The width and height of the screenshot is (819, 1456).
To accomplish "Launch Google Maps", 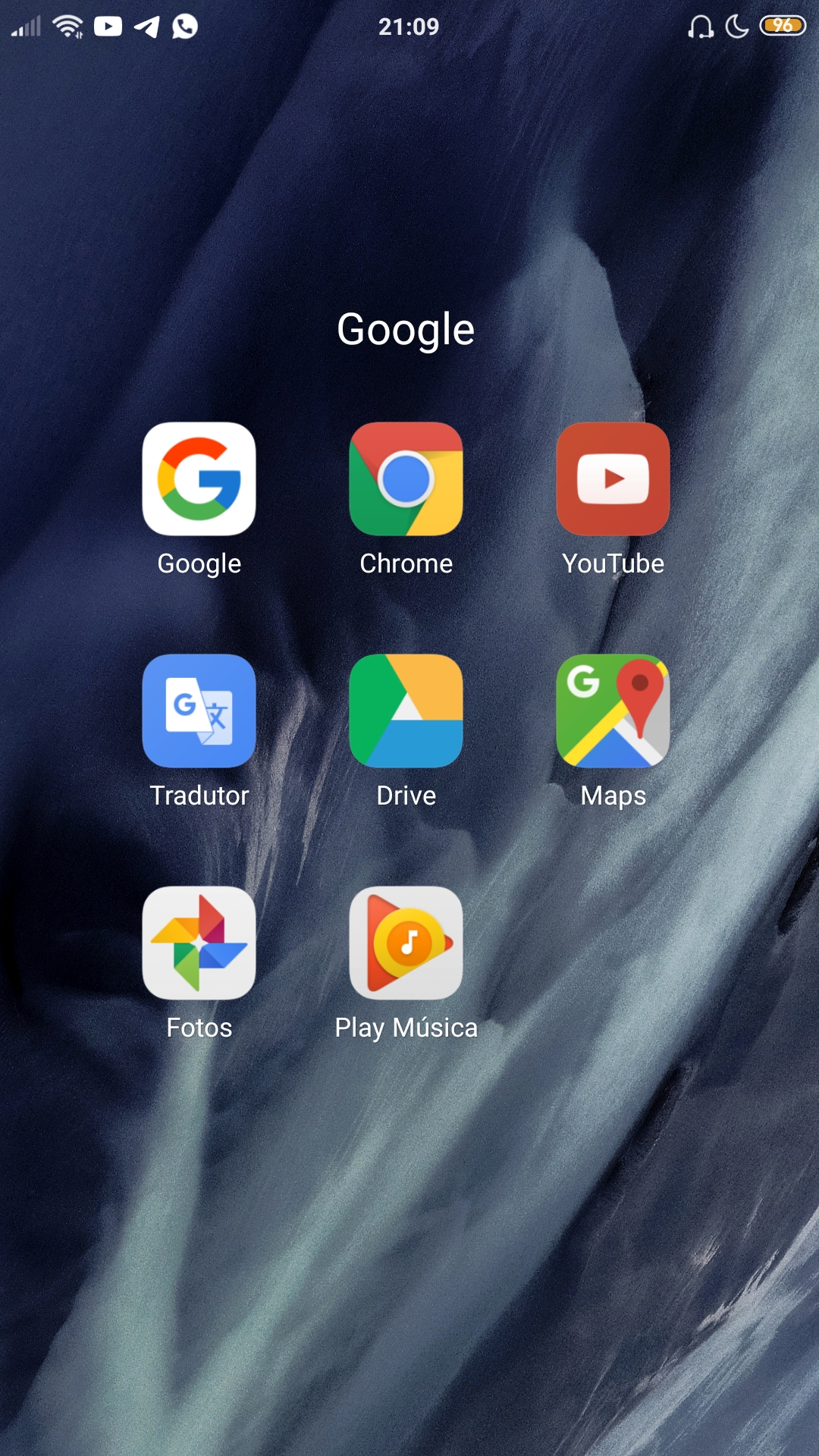I will [613, 711].
